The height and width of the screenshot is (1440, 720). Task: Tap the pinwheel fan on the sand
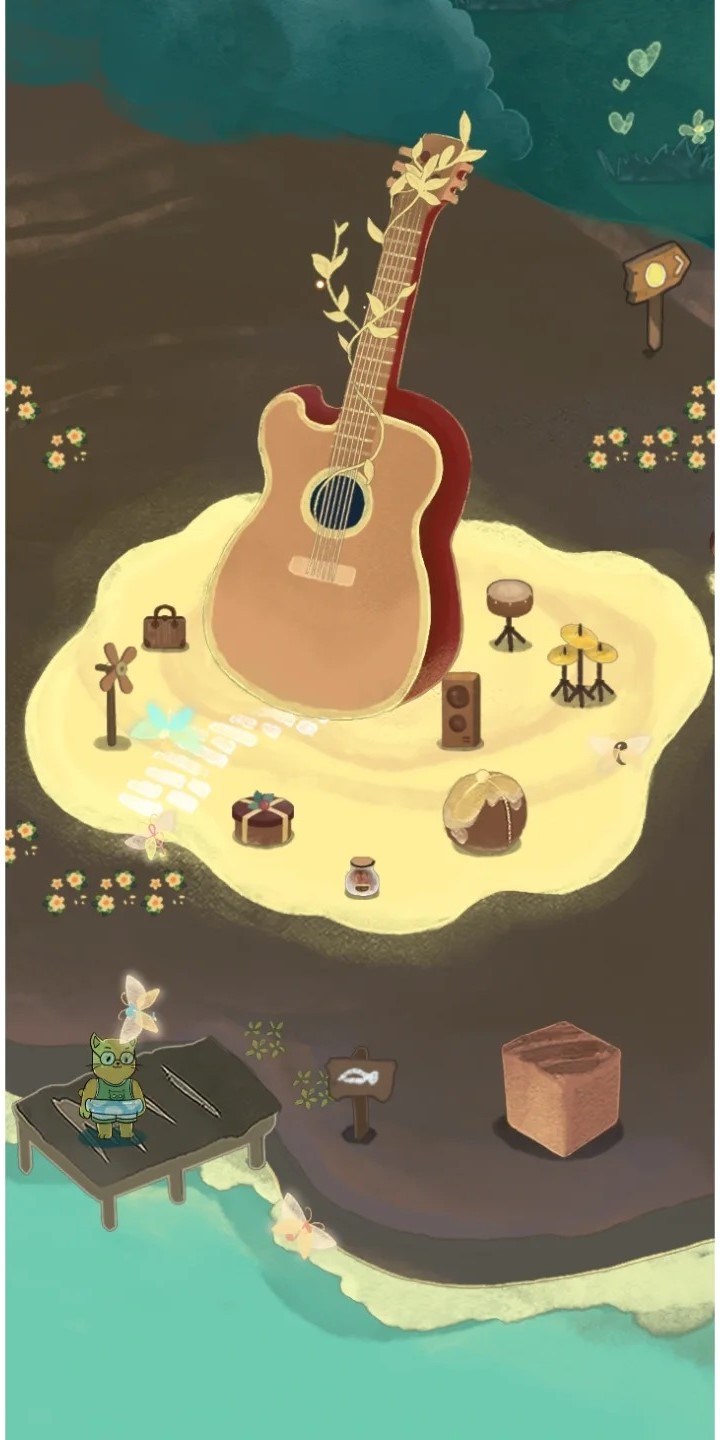[114, 692]
